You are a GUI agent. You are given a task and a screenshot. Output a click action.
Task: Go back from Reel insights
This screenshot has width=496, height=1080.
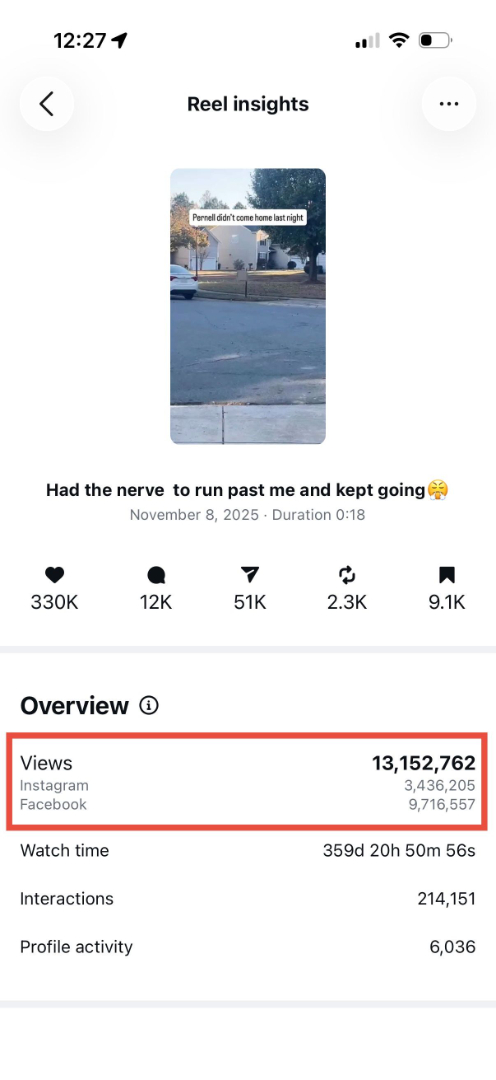click(47, 104)
